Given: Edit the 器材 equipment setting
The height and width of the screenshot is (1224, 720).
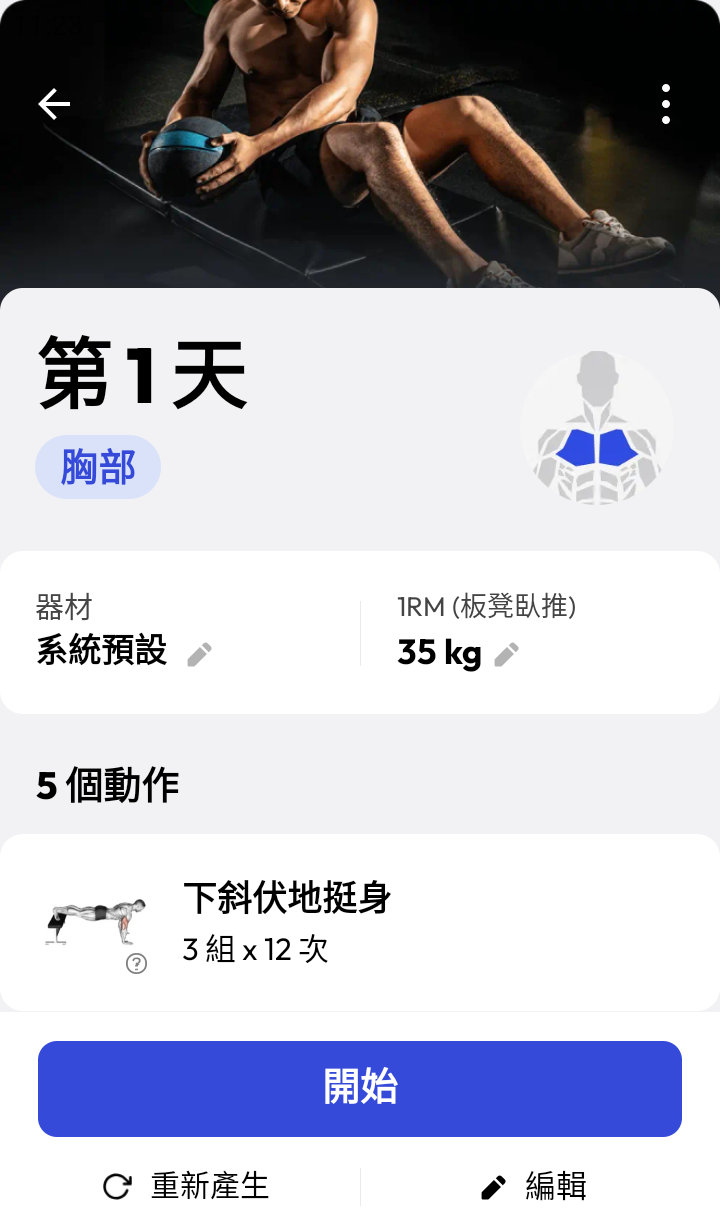Looking at the screenshot, I should 199,654.
